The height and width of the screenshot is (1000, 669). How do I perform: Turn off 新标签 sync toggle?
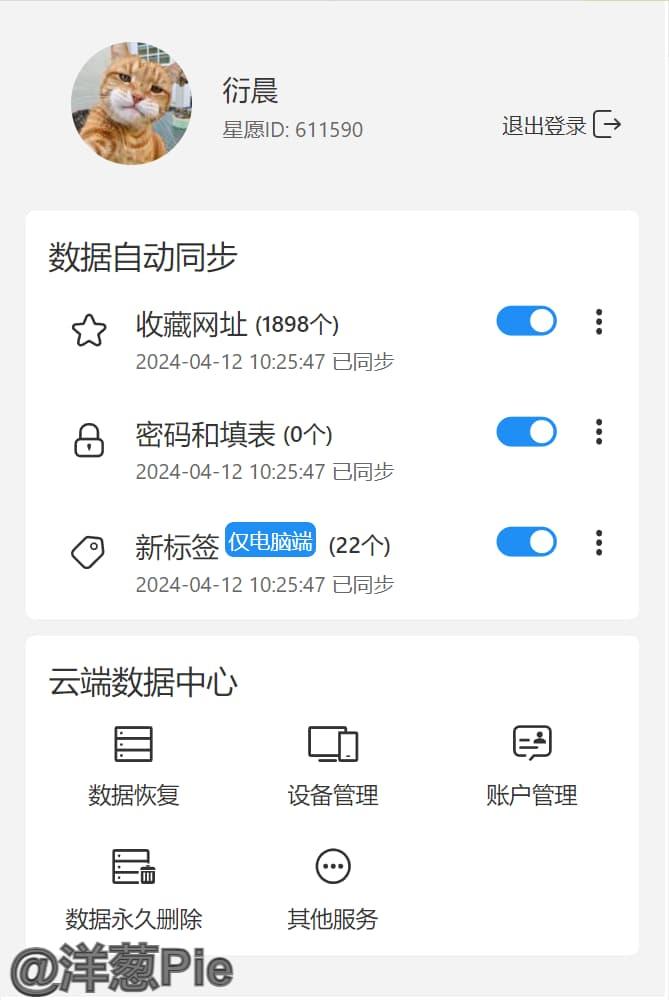526,542
